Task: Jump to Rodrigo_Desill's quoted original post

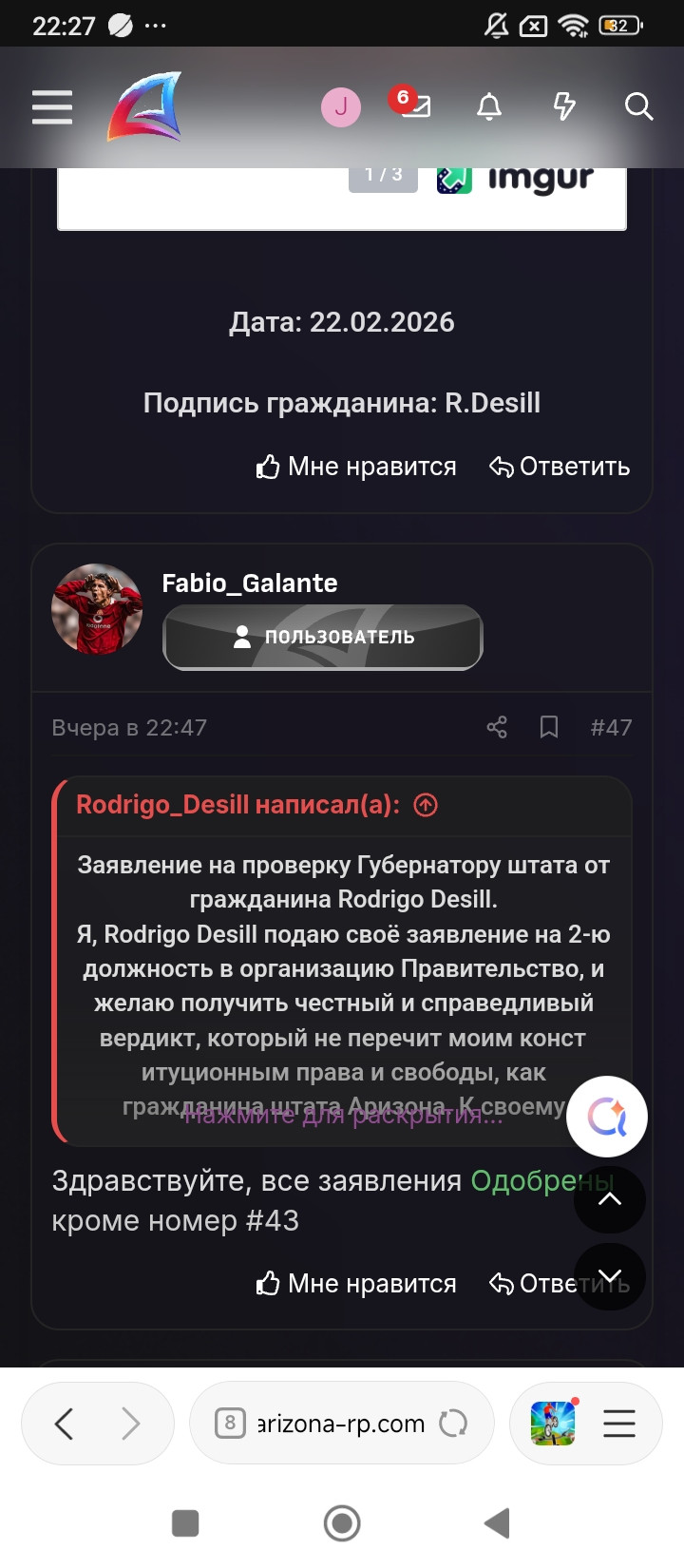Action: click(x=426, y=805)
